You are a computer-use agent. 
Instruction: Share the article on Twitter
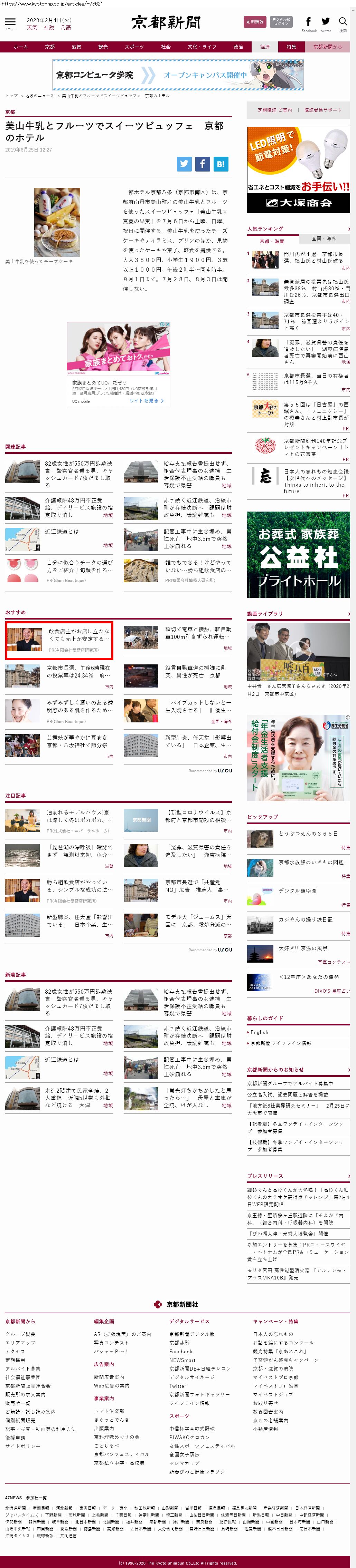[x=184, y=164]
